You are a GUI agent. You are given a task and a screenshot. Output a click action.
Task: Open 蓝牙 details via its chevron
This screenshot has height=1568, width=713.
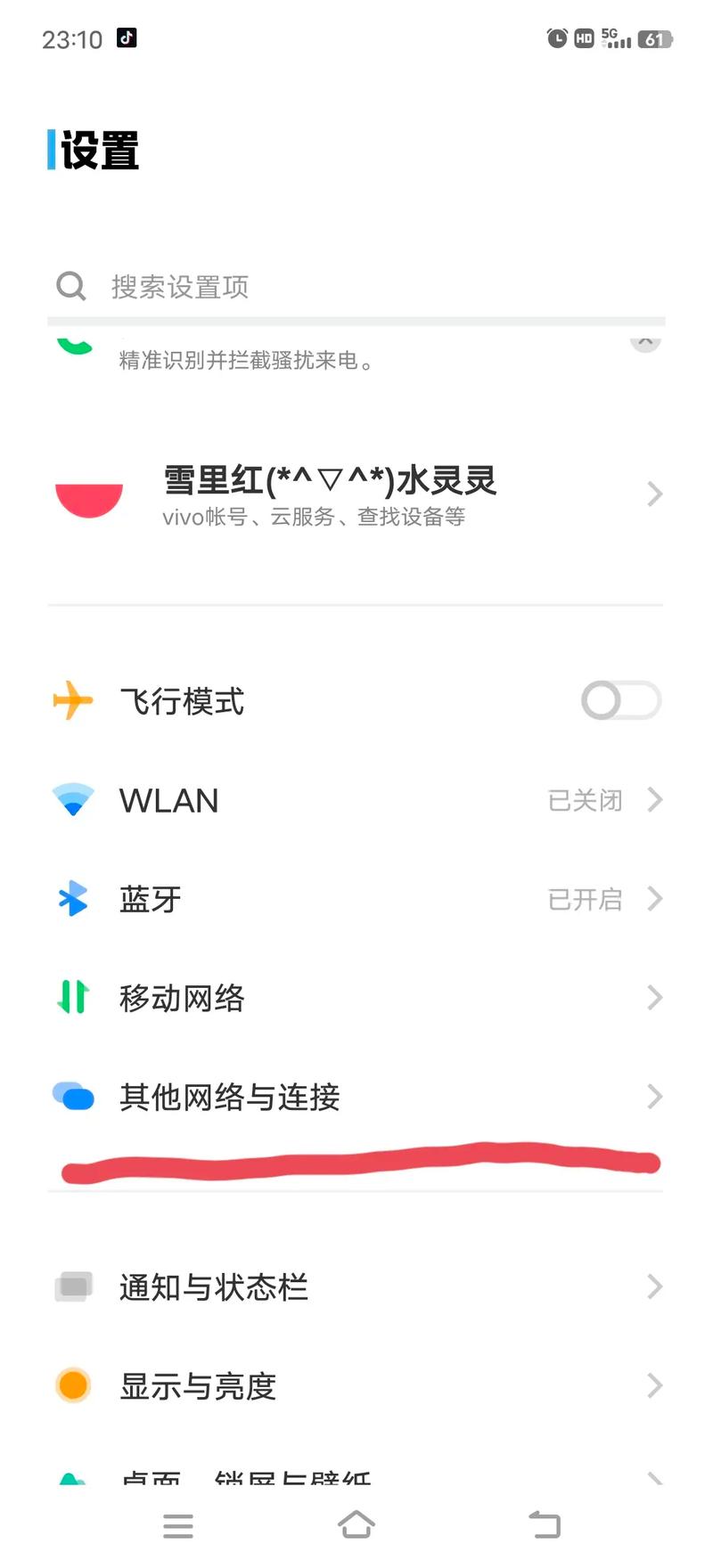[x=655, y=899]
